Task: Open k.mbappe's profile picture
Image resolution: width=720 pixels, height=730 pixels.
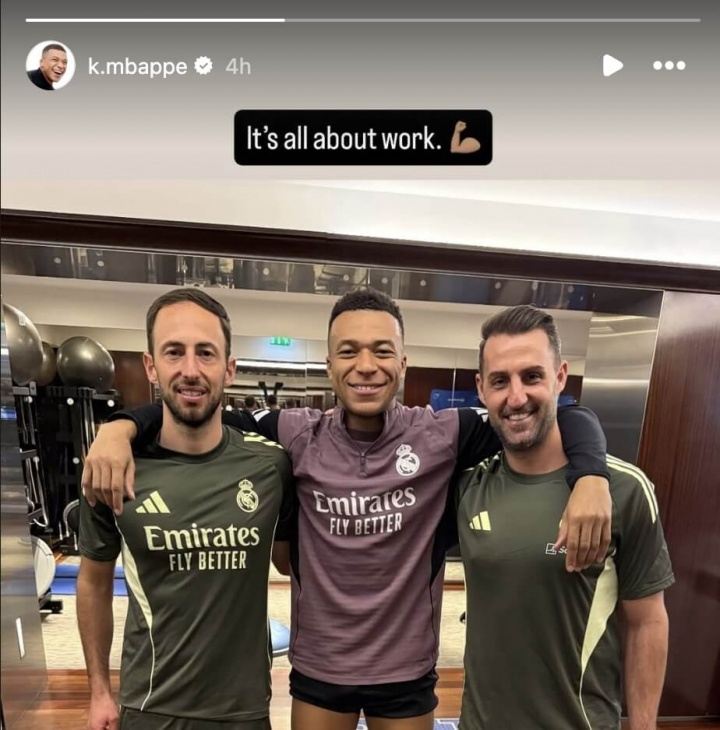Action: [50, 66]
